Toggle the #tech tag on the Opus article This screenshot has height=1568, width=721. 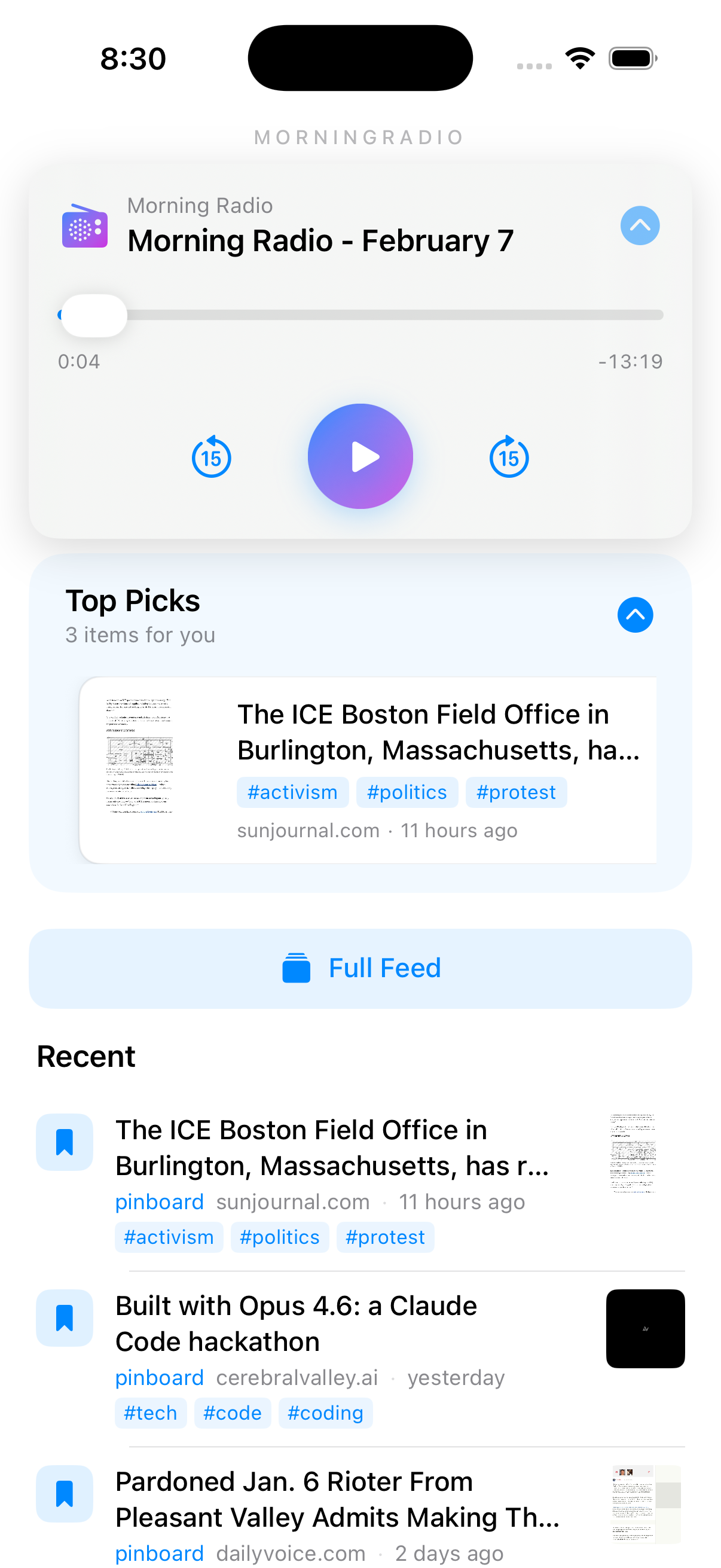click(x=150, y=1413)
